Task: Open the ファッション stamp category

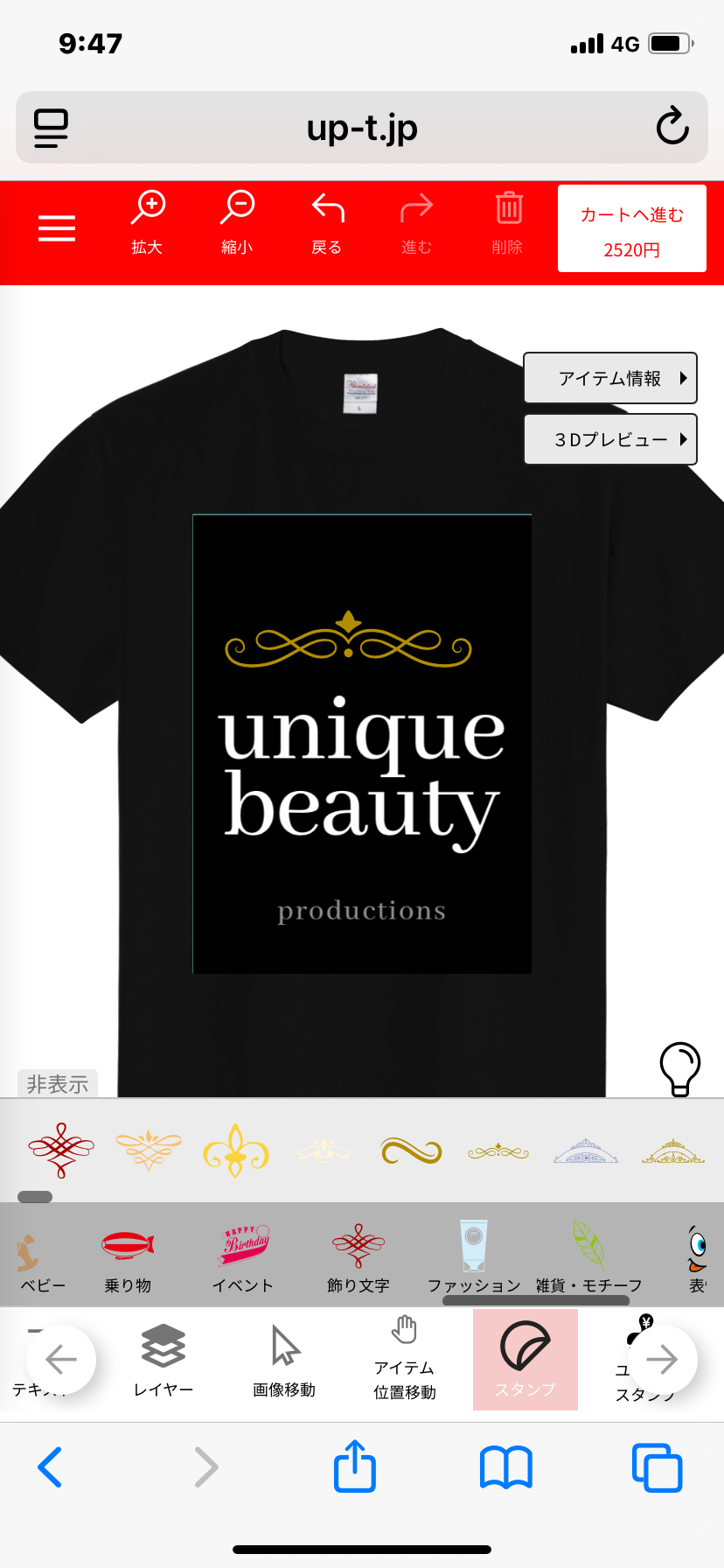Action: pyautogui.click(x=473, y=1259)
